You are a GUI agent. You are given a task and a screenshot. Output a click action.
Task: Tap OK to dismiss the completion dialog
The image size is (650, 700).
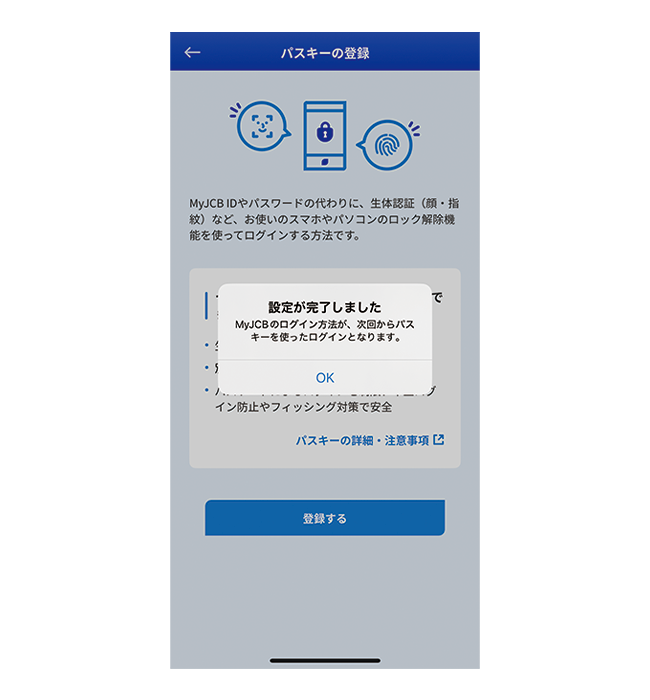(x=324, y=378)
